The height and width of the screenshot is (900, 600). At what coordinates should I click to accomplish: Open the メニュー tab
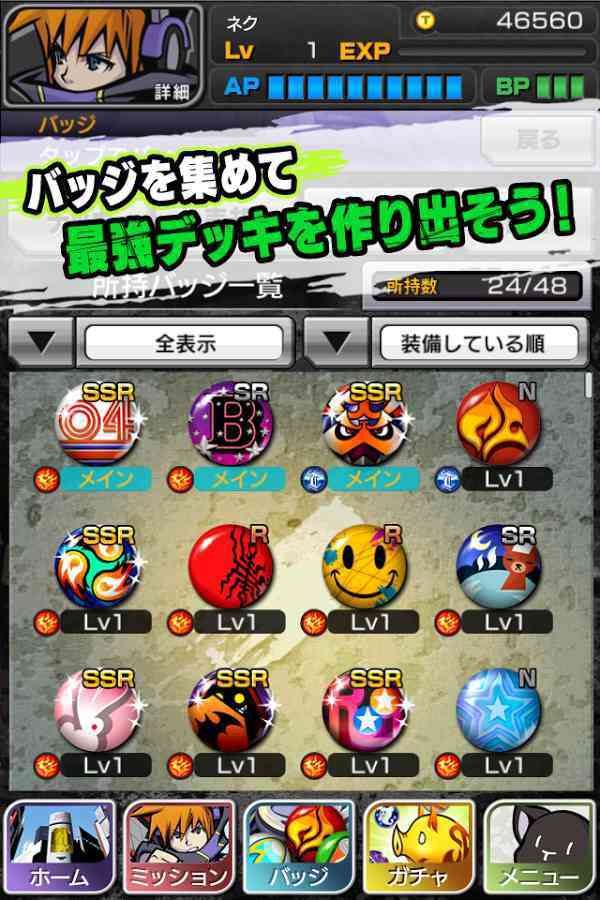coord(540,848)
